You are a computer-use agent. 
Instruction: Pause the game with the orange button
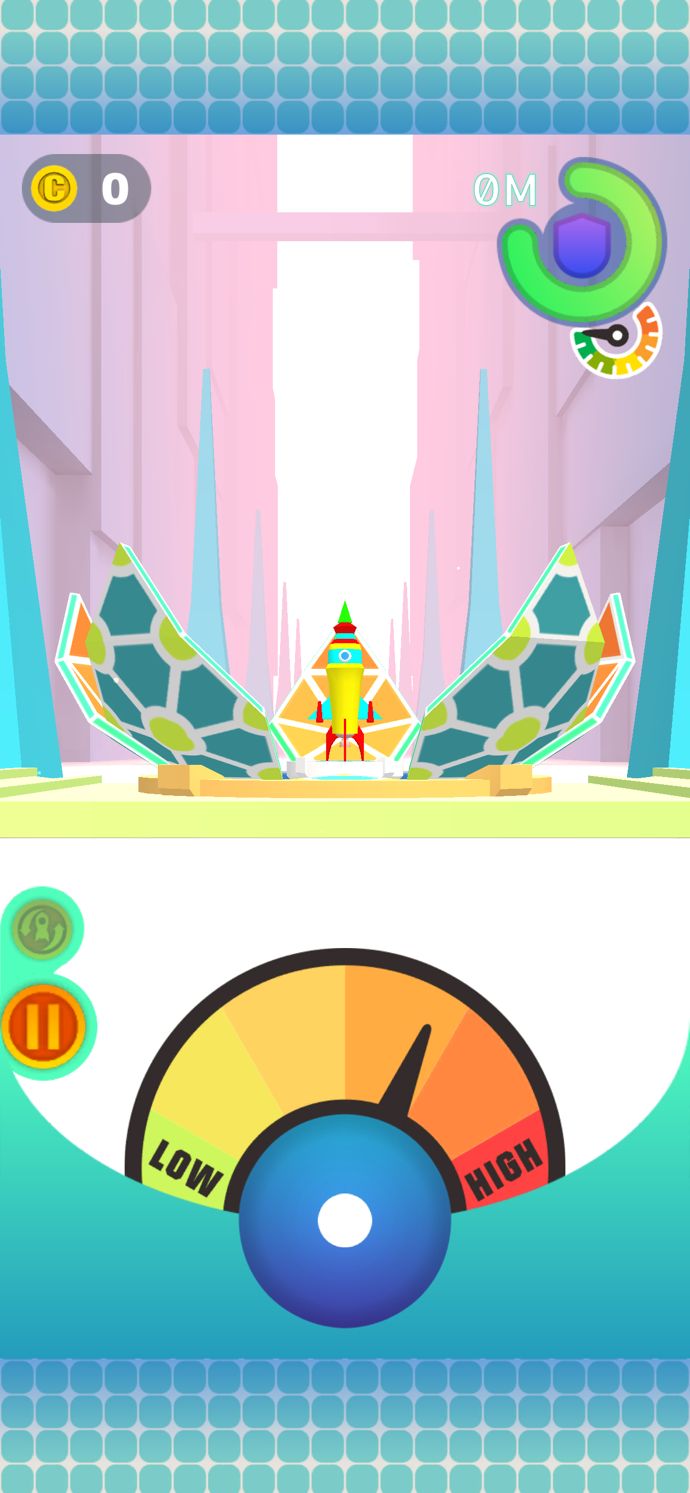tap(43, 1025)
